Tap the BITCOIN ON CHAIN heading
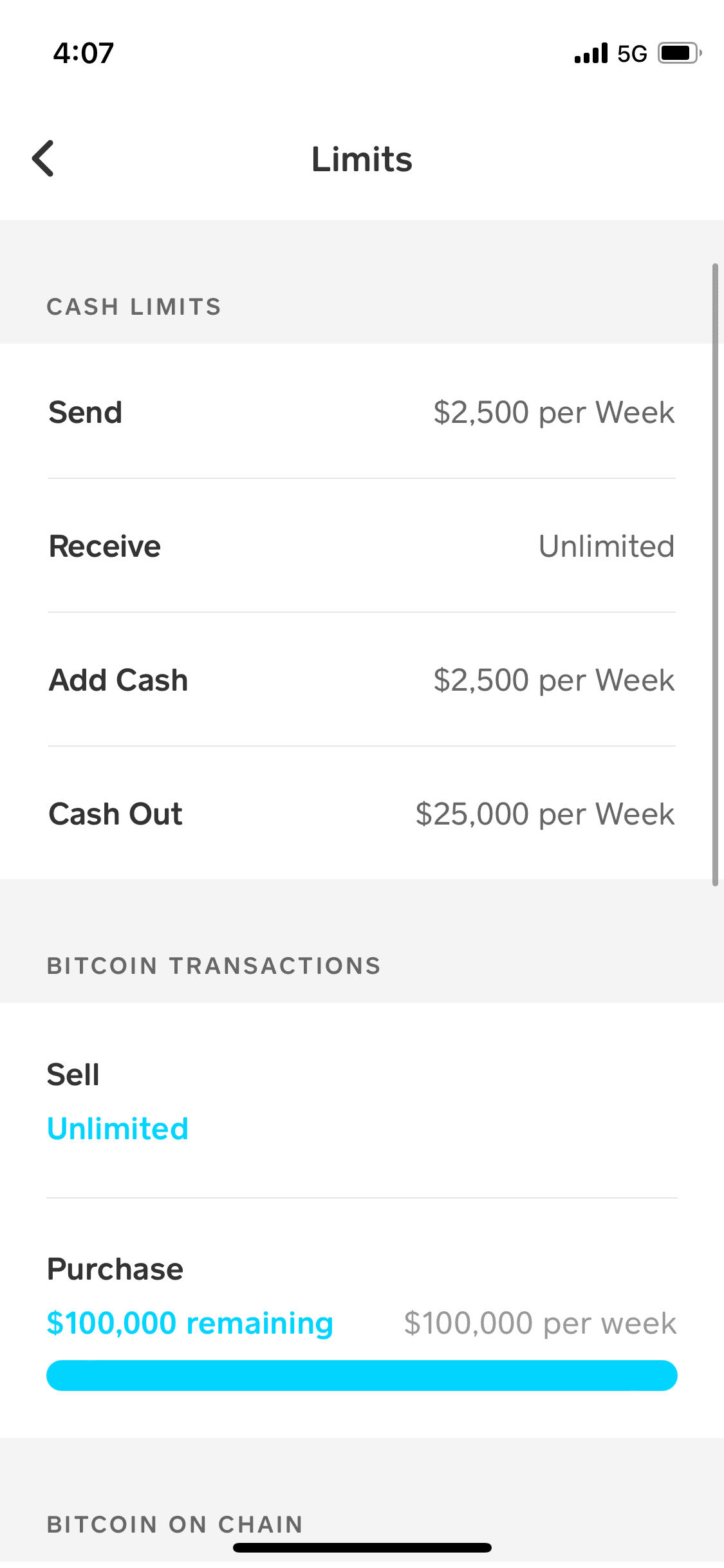This screenshot has width=724, height=1568. (174, 1524)
